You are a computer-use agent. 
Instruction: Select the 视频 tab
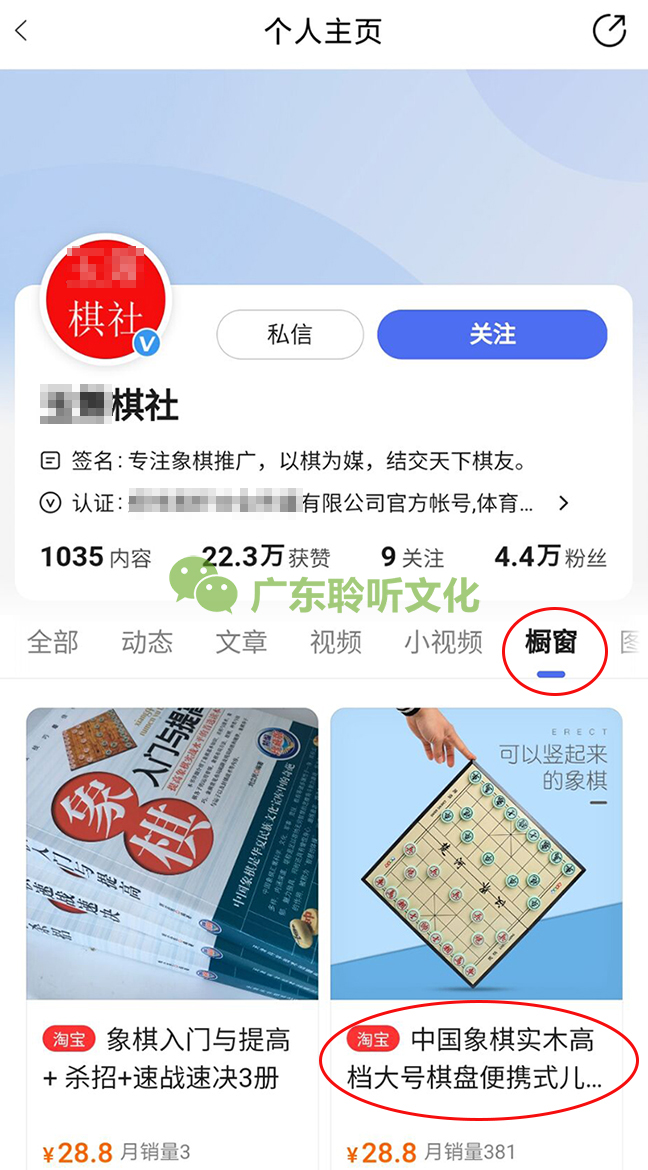click(335, 642)
